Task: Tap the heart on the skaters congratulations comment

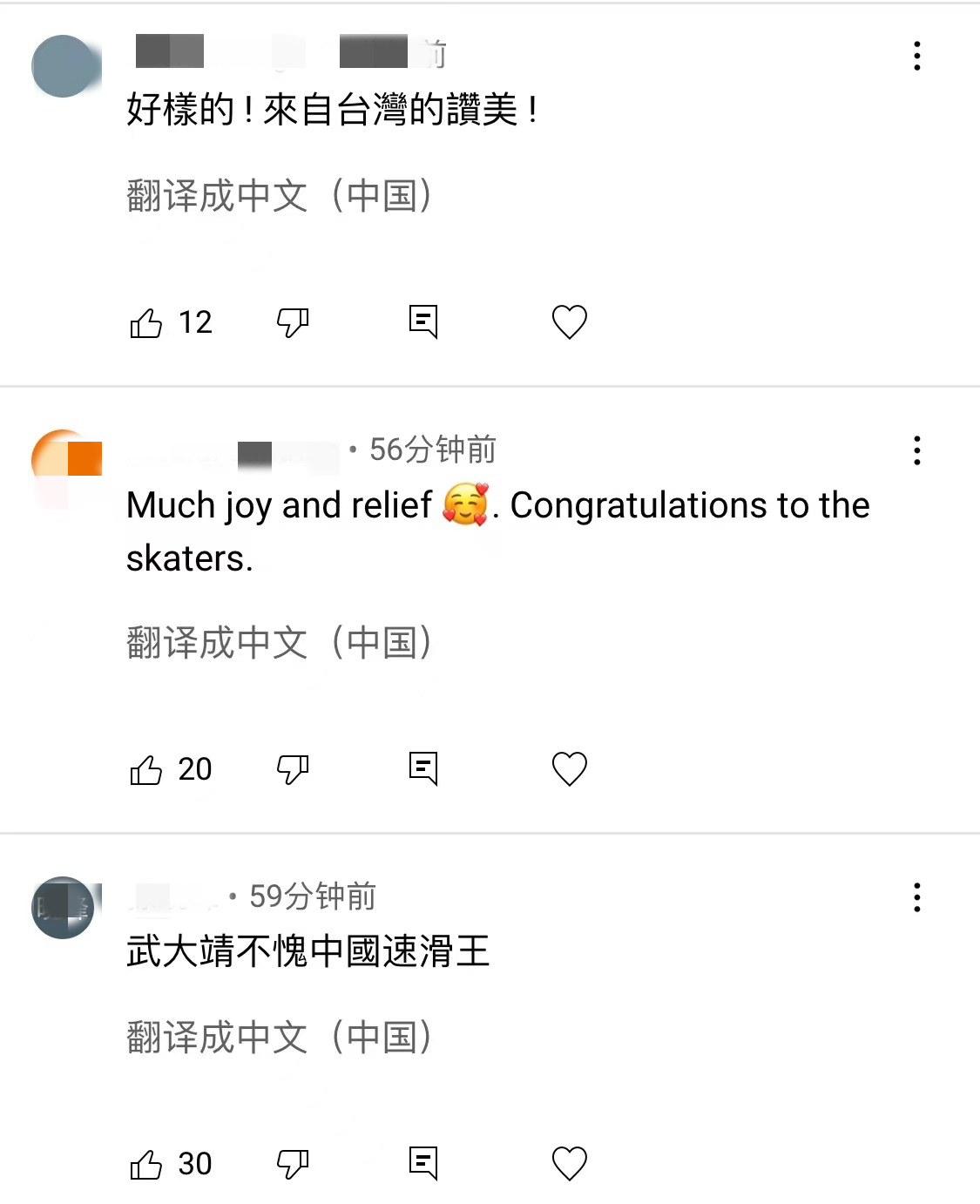Action: tap(570, 768)
